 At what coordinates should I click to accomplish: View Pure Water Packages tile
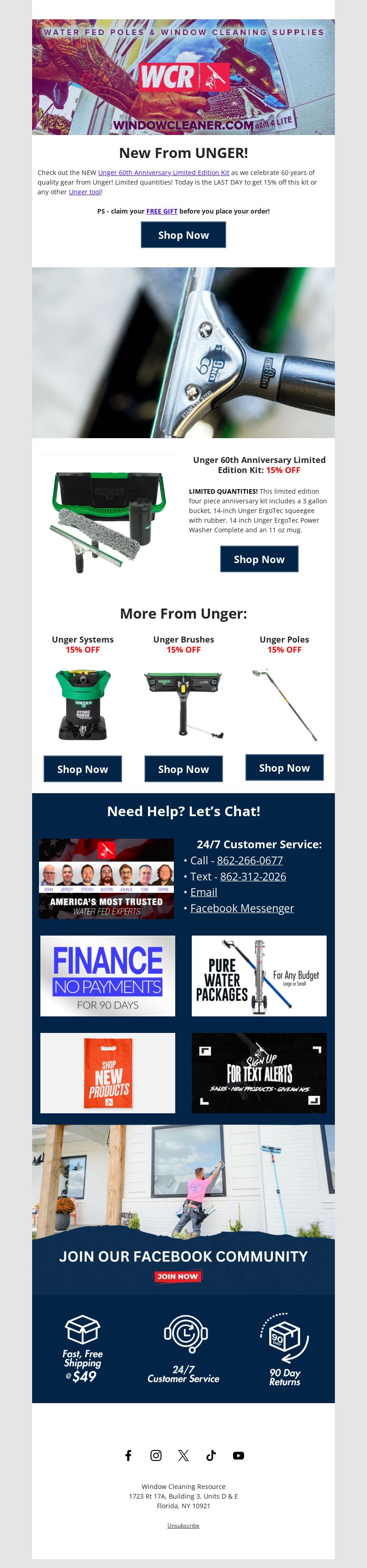tap(259, 976)
